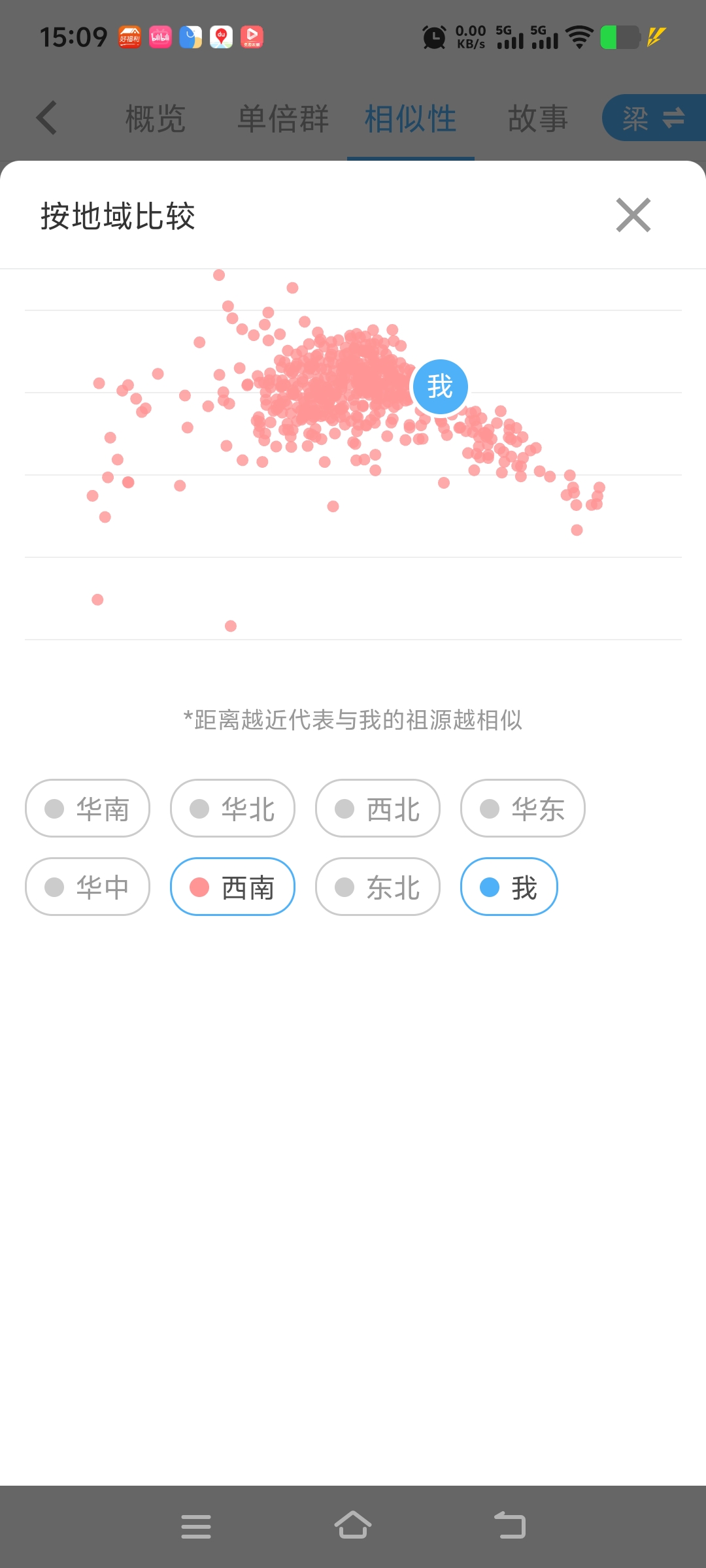Hide the 我 marker chip
706x1568 pixels.
(x=509, y=887)
